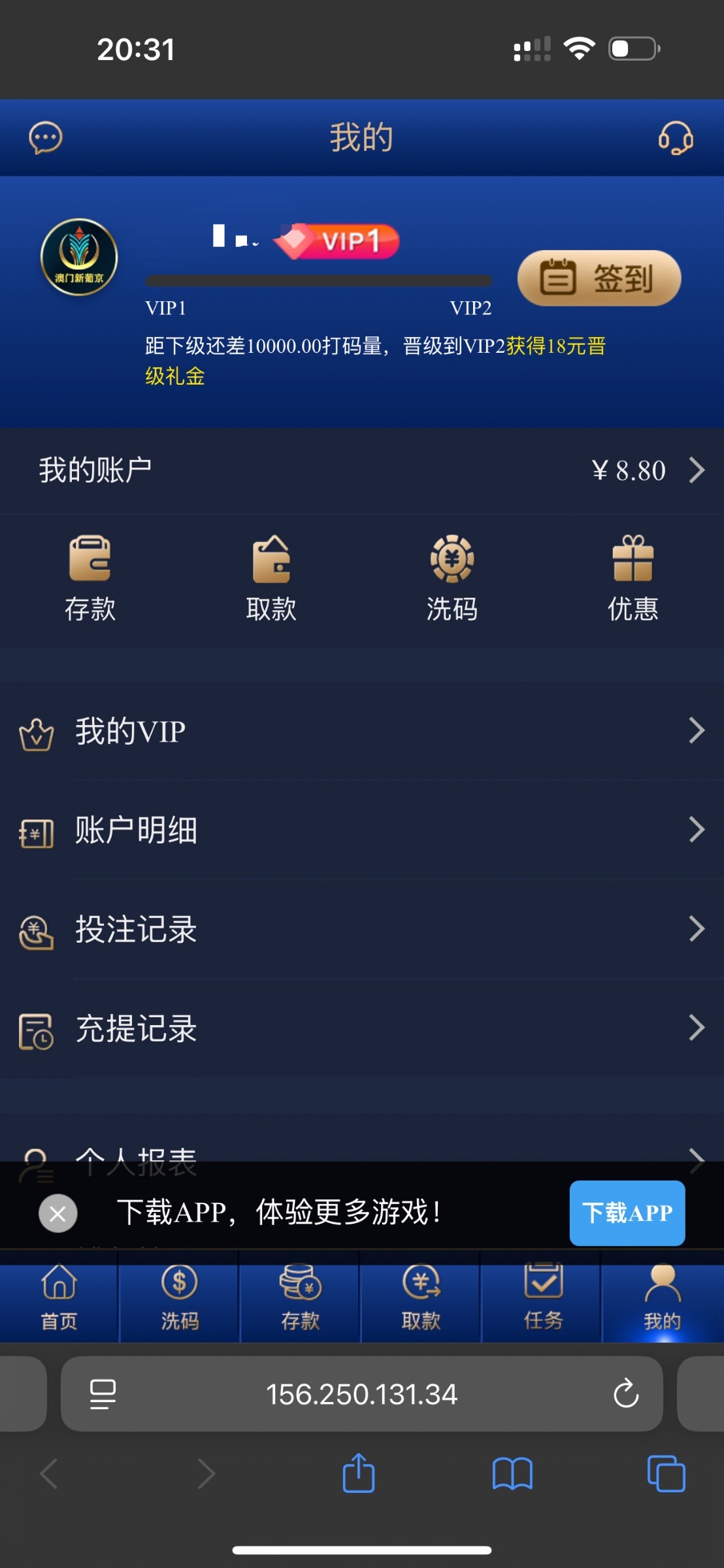
Task: View 充提记录 deposit and withdrawal records
Action: 362,1028
